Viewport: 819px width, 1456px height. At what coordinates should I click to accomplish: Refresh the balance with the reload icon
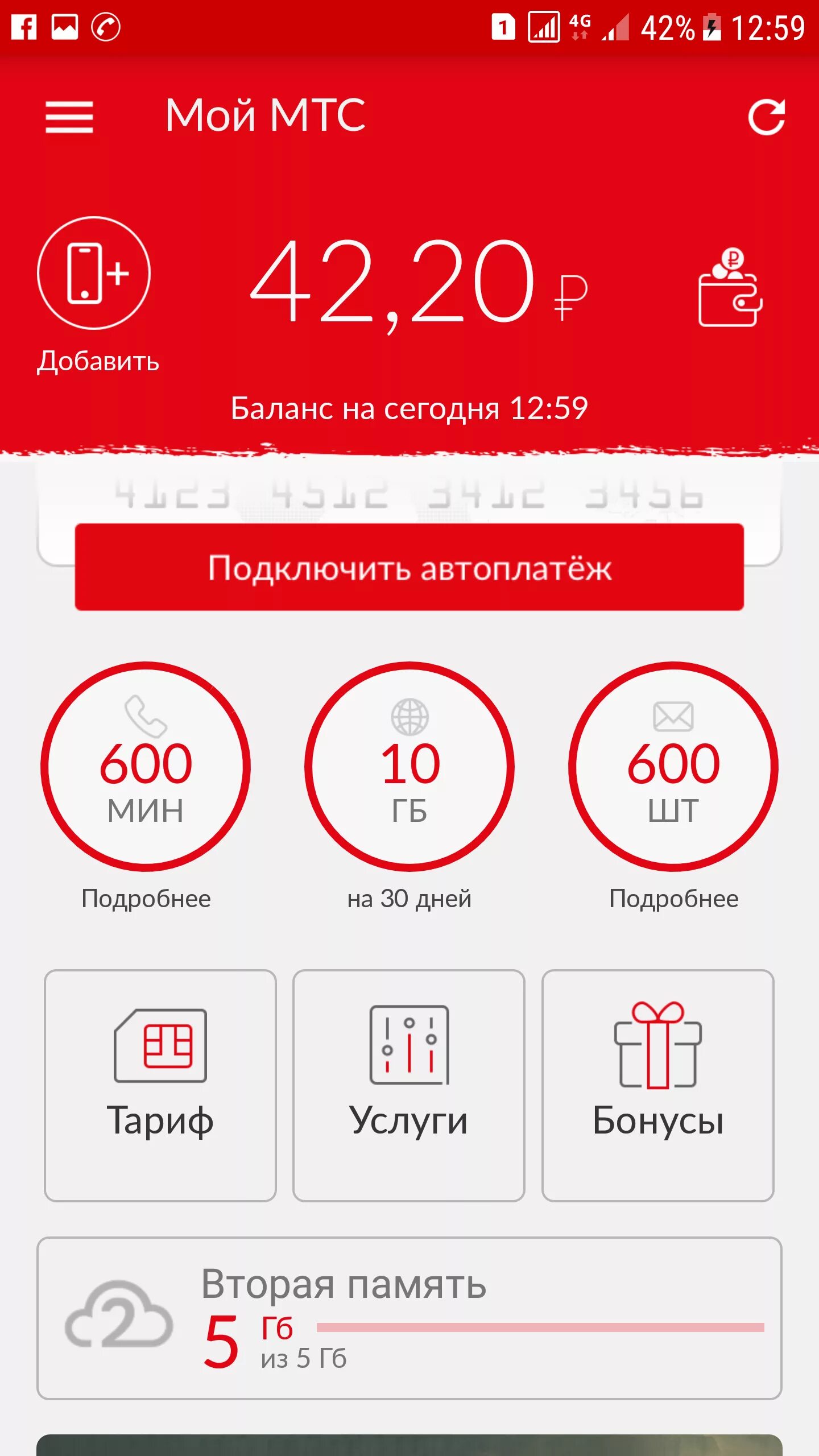pos(766,117)
